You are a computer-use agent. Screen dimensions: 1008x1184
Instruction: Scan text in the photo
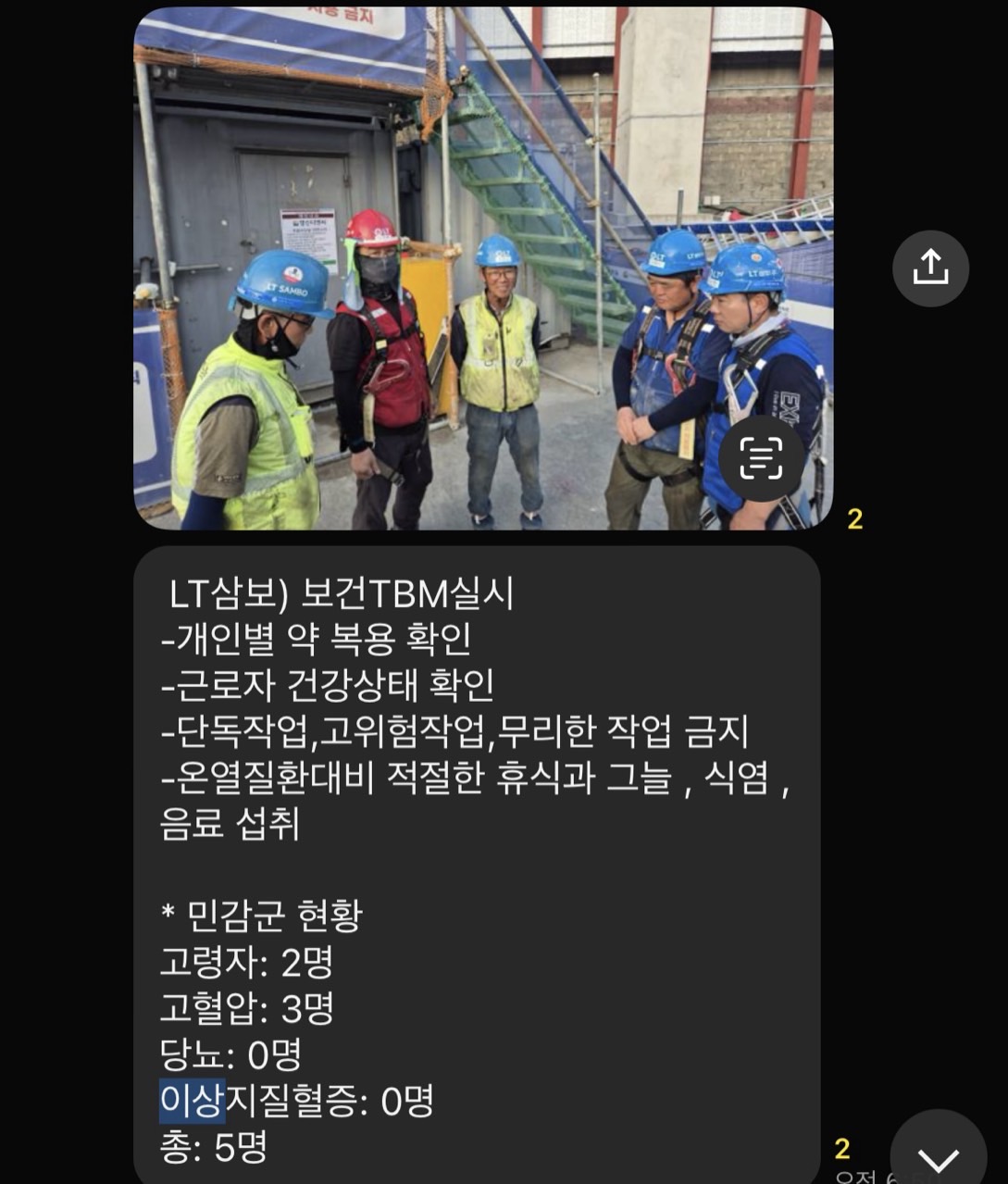click(761, 459)
